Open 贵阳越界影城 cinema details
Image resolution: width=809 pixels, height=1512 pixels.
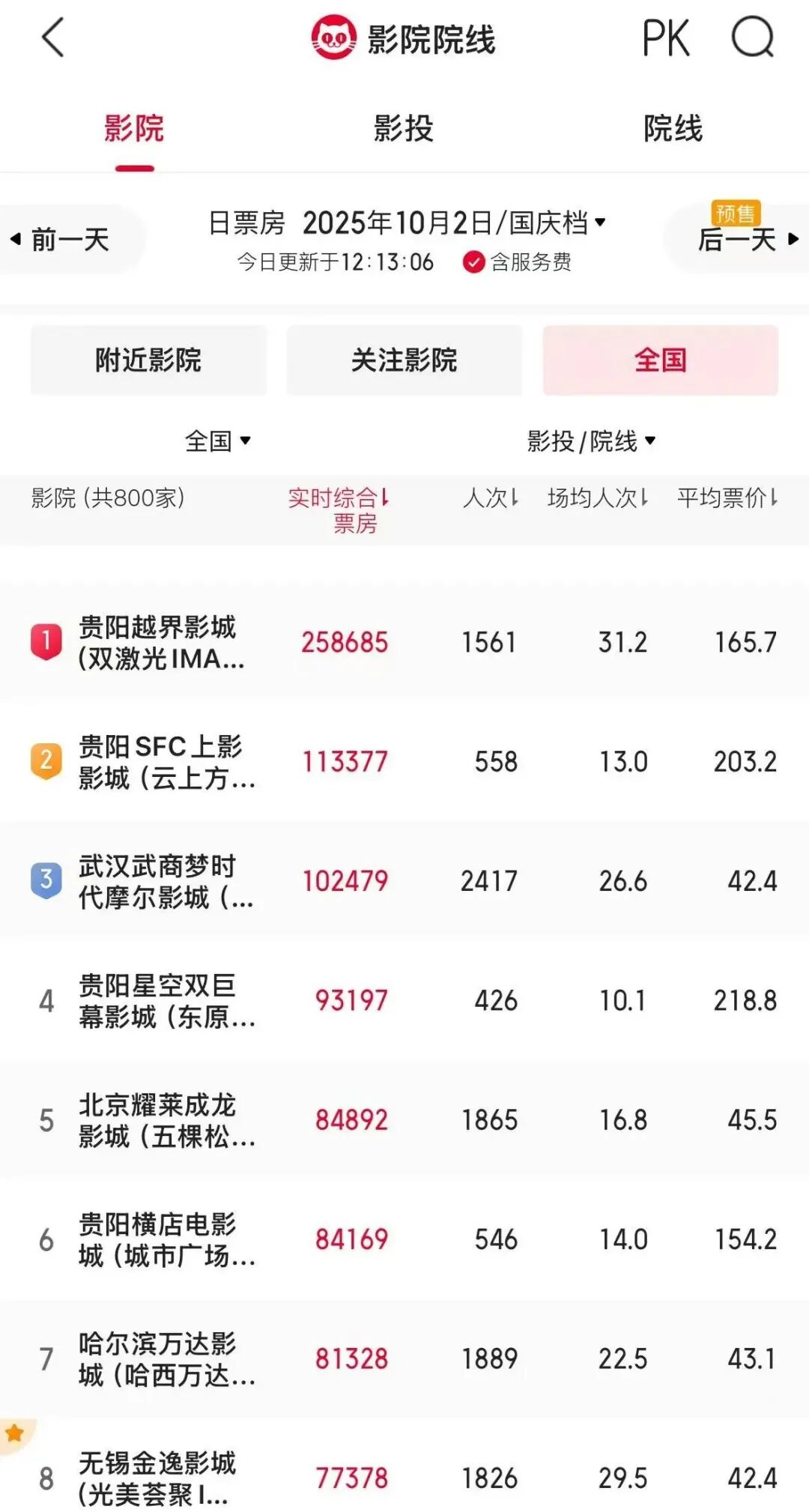(x=161, y=642)
